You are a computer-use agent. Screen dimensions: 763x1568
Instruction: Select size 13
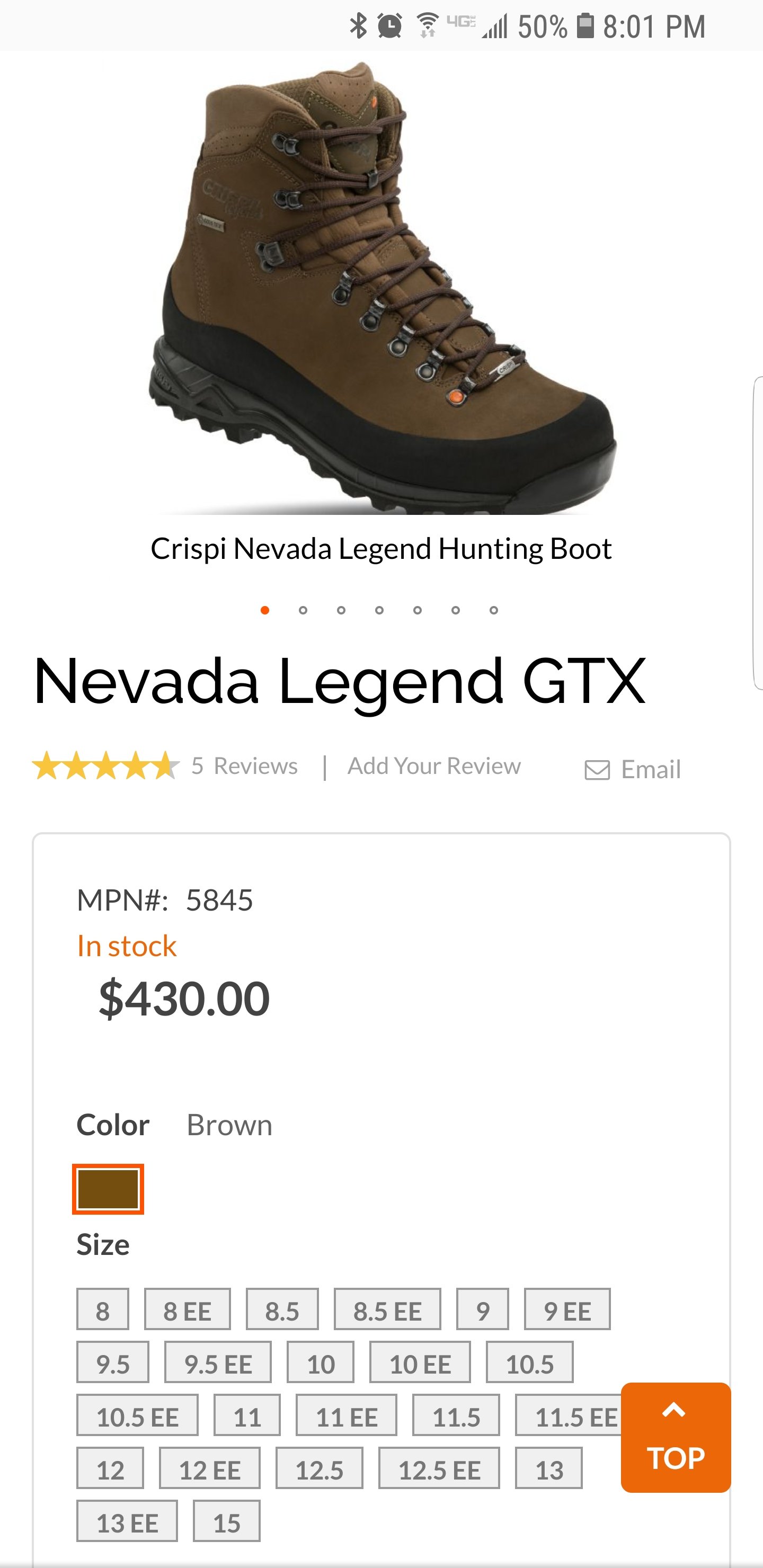(548, 1467)
